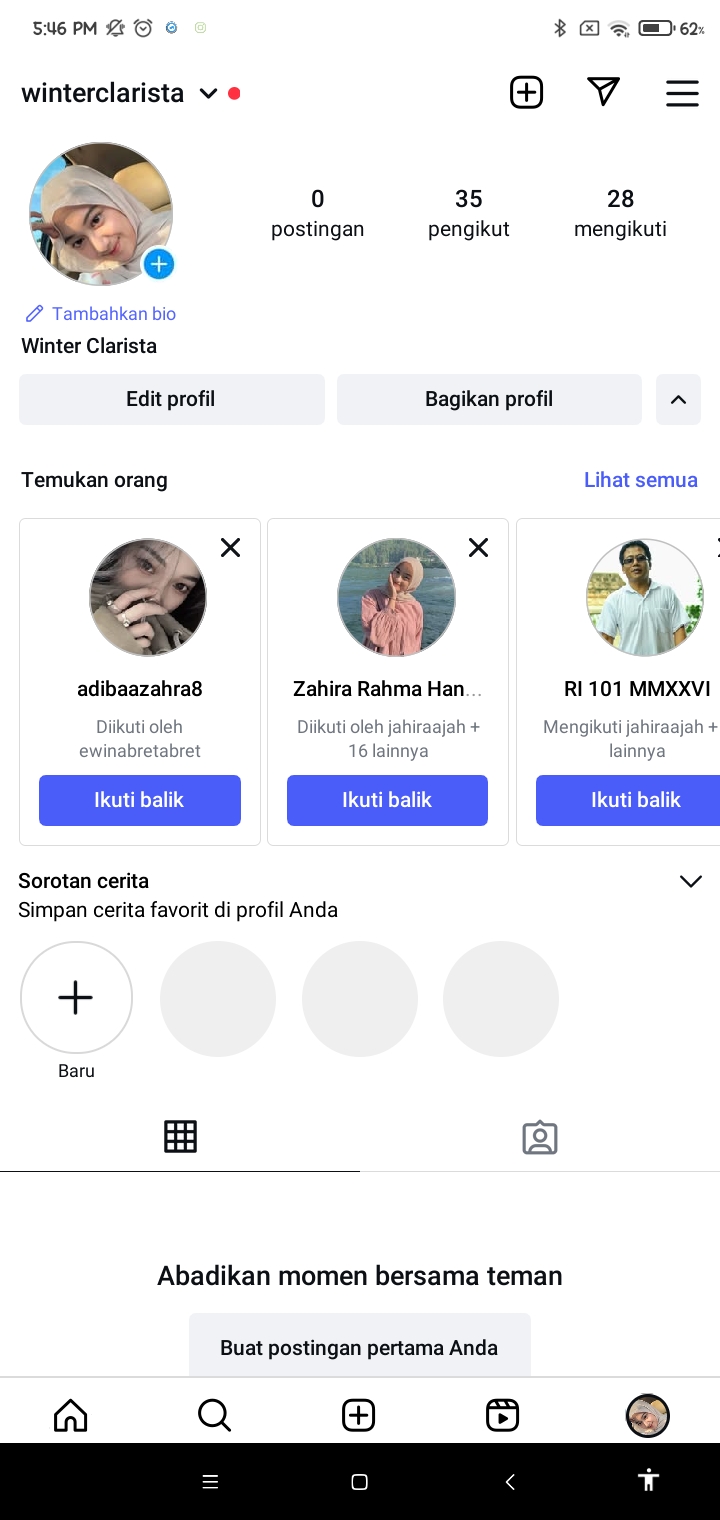Open Lihat semua suggested people

click(x=640, y=480)
